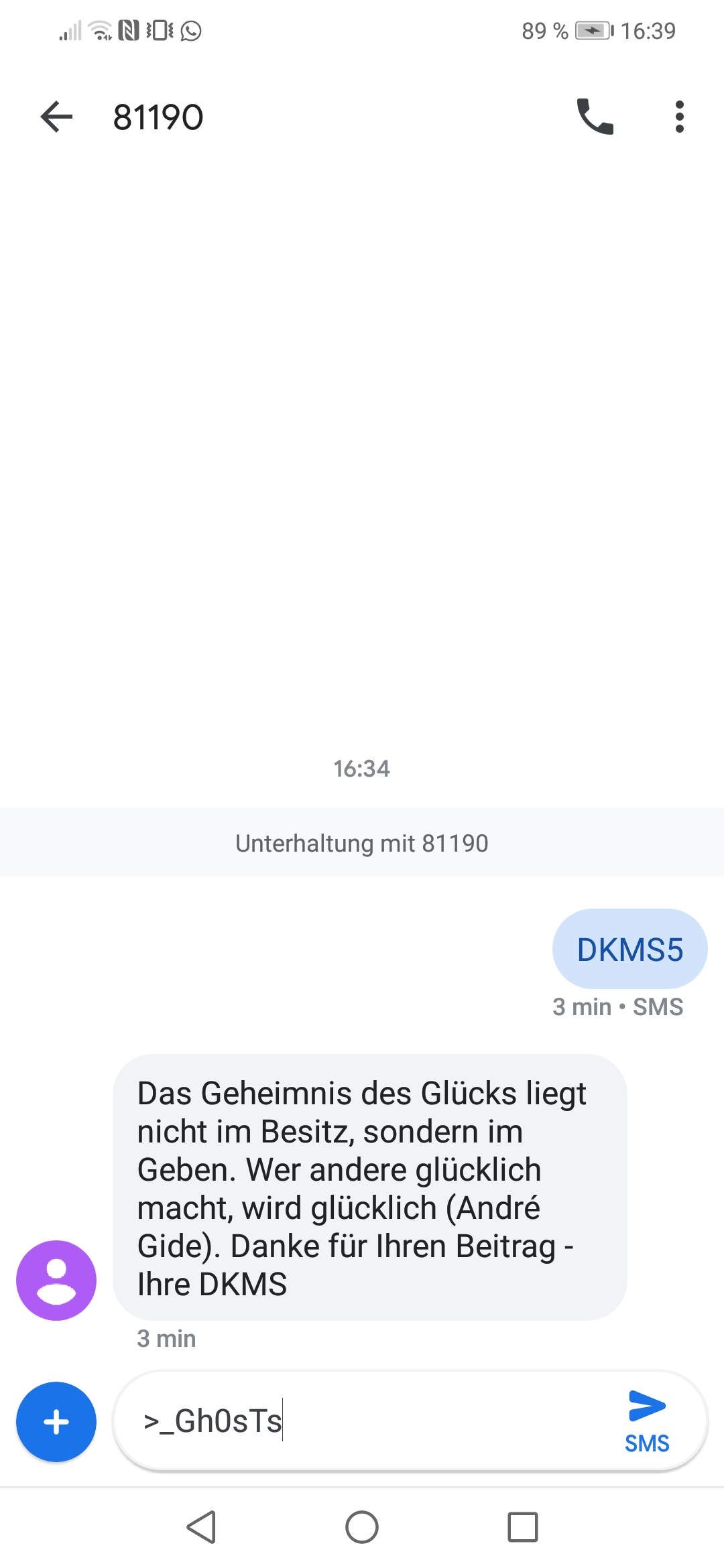Viewport: 724px width, 1568px height.
Task: Call the number 81190
Action: (595, 117)
